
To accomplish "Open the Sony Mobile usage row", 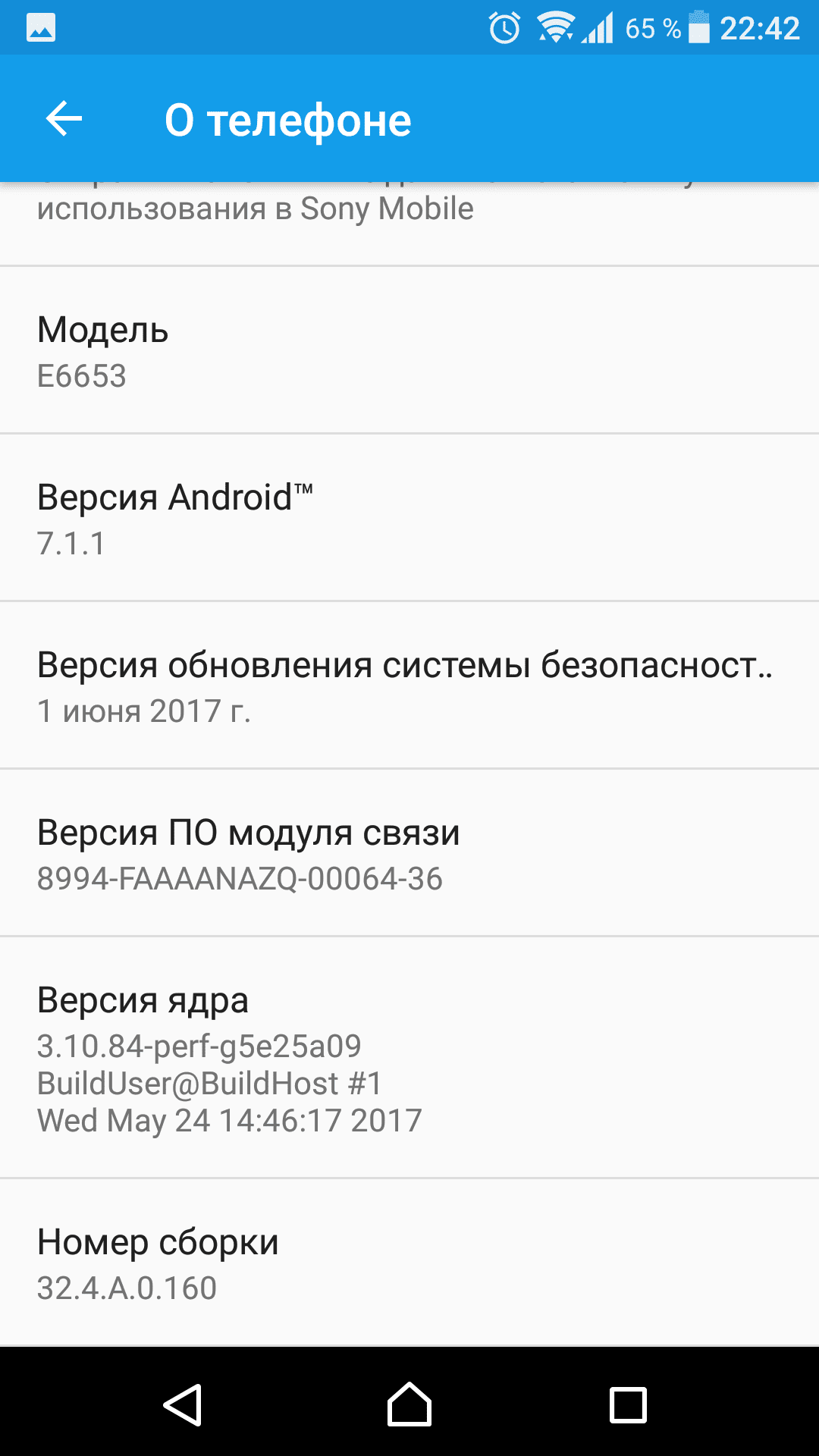I will tap(409, 224).
